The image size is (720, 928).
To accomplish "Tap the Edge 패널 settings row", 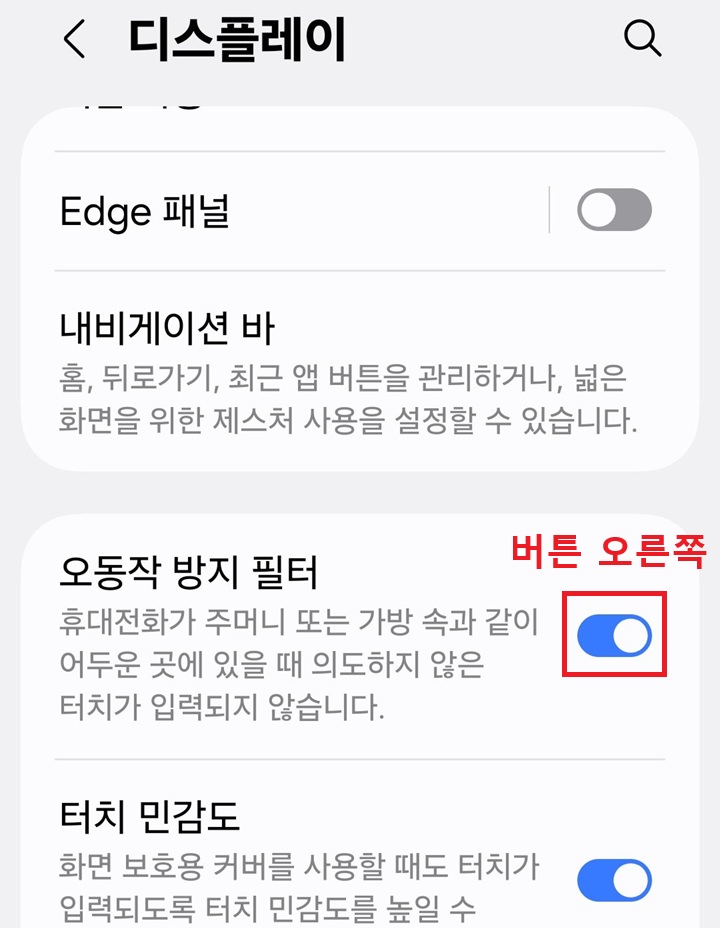I will coord(300,210).
